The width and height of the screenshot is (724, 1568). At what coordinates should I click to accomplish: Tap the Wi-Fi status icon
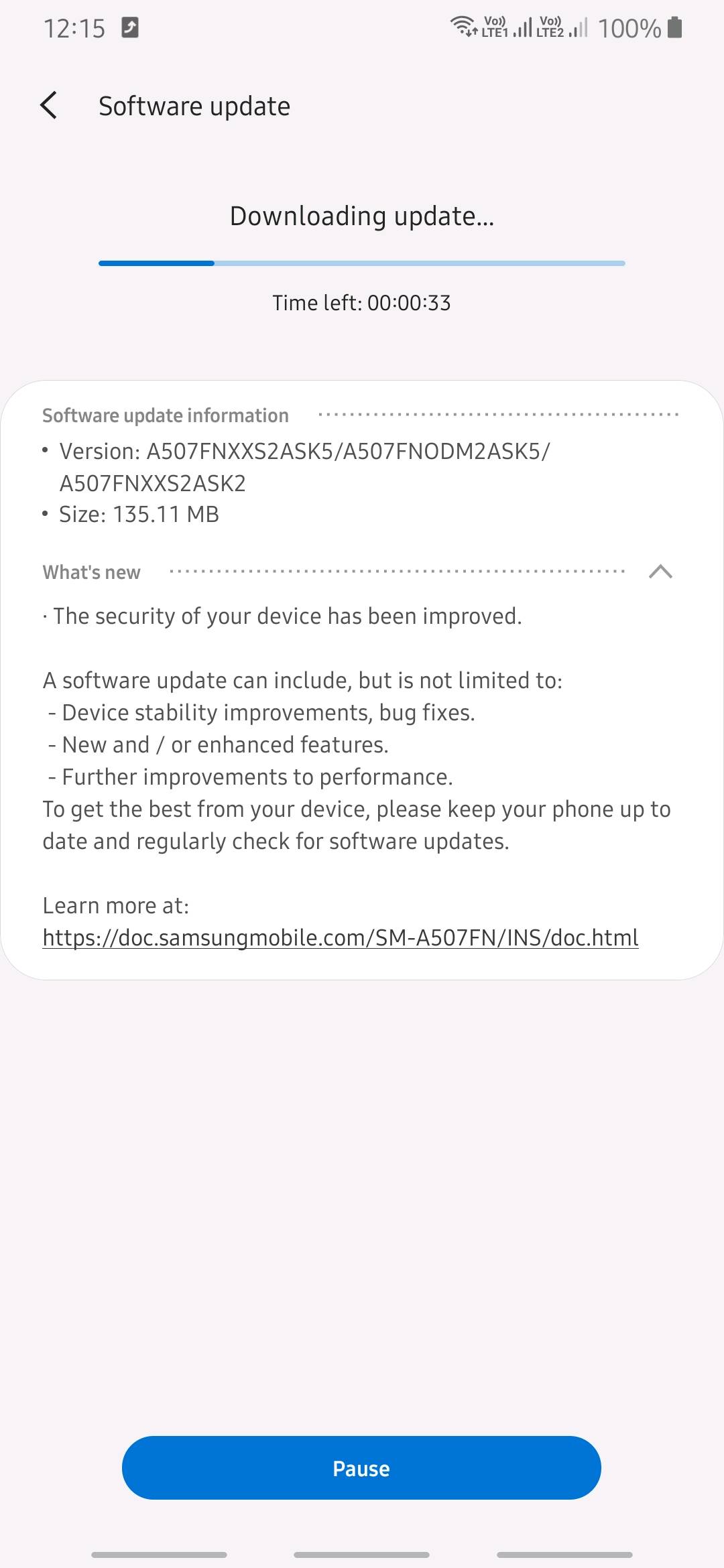(463, 27)
